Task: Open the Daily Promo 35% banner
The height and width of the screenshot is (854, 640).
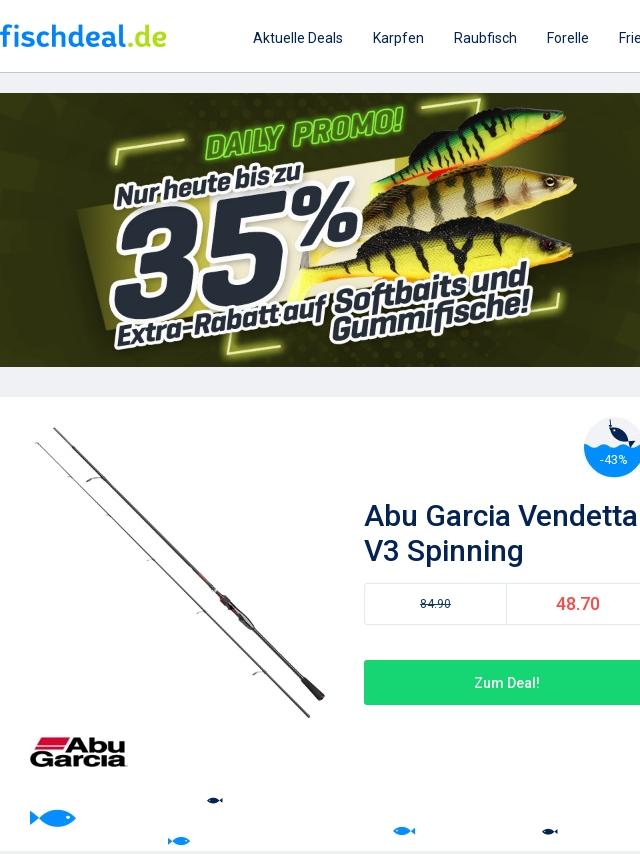Action: click(320, 230)
